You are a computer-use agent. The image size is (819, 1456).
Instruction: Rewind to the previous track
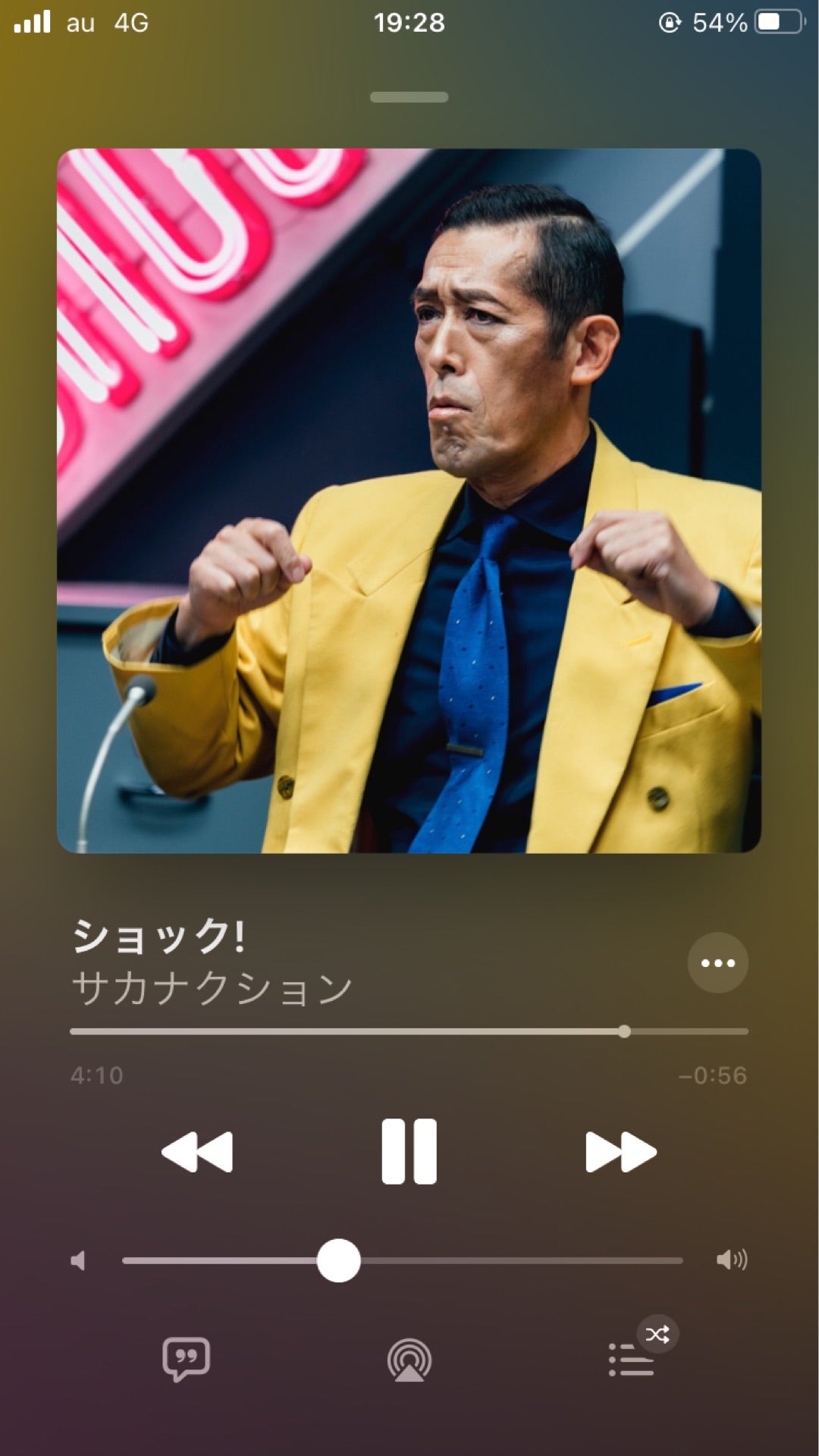[x=196, y=1151]
